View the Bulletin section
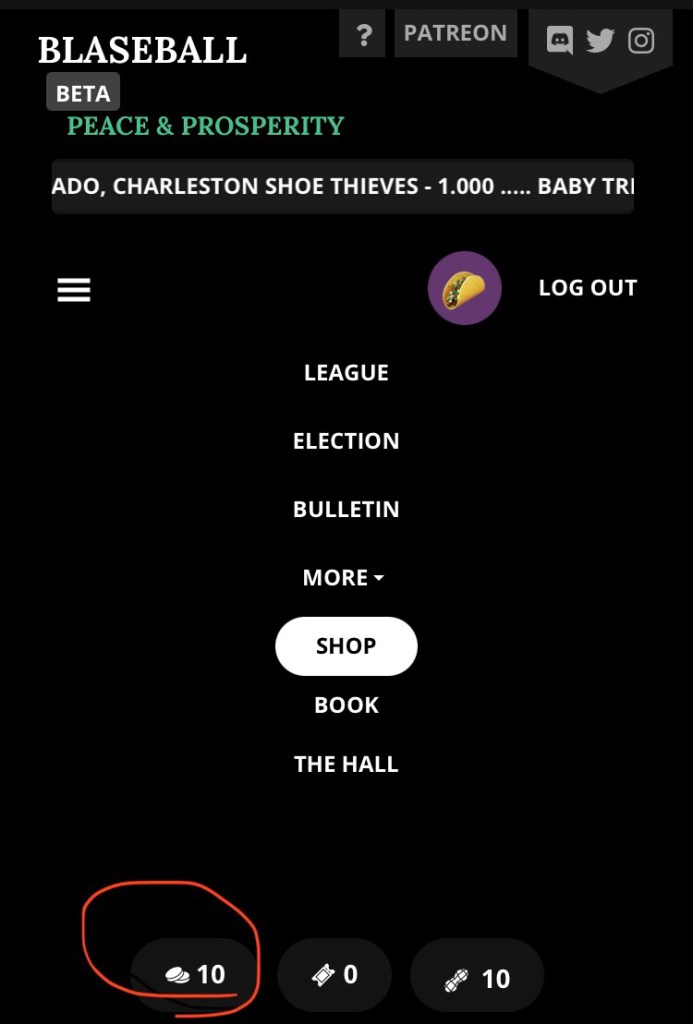693x1024 pixels. point(346,509)
